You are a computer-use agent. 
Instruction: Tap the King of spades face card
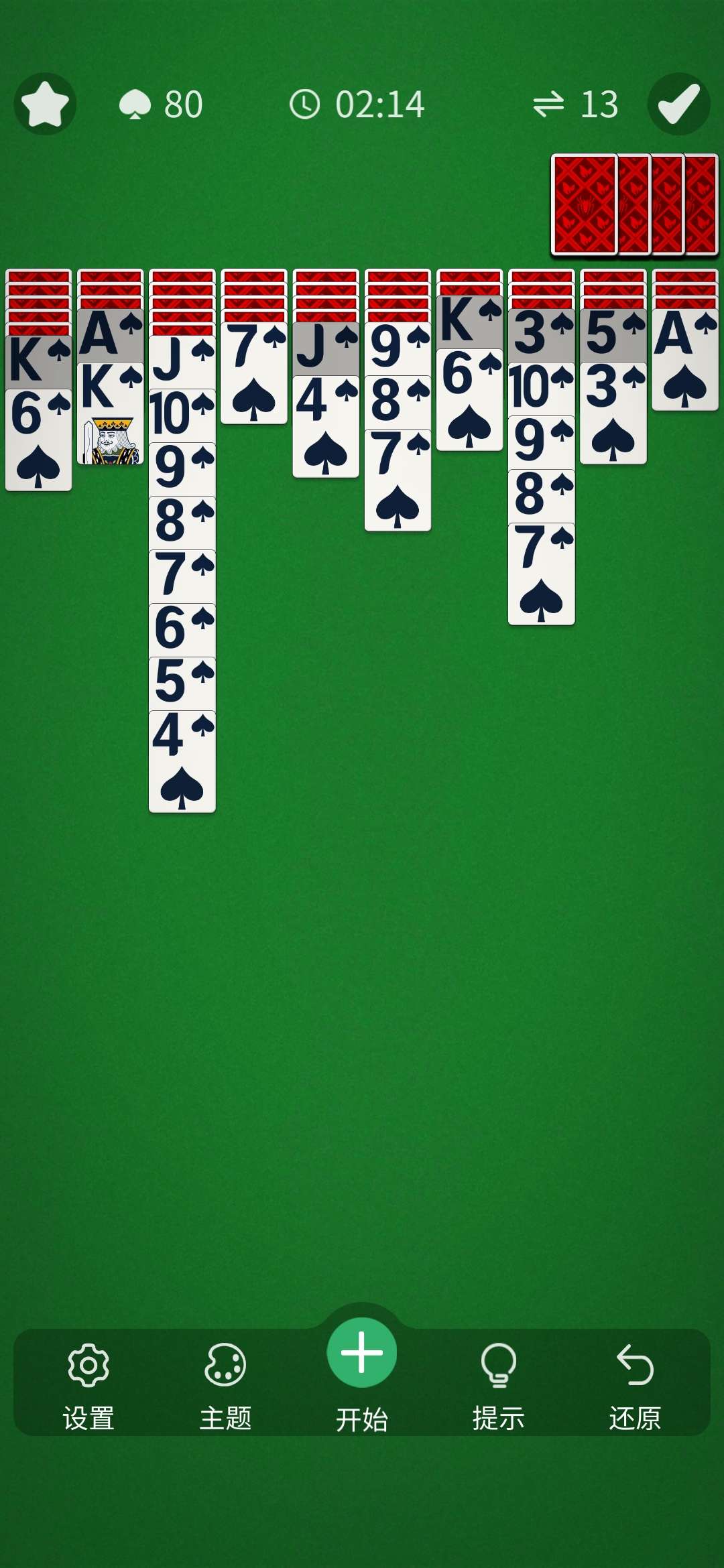111,419
